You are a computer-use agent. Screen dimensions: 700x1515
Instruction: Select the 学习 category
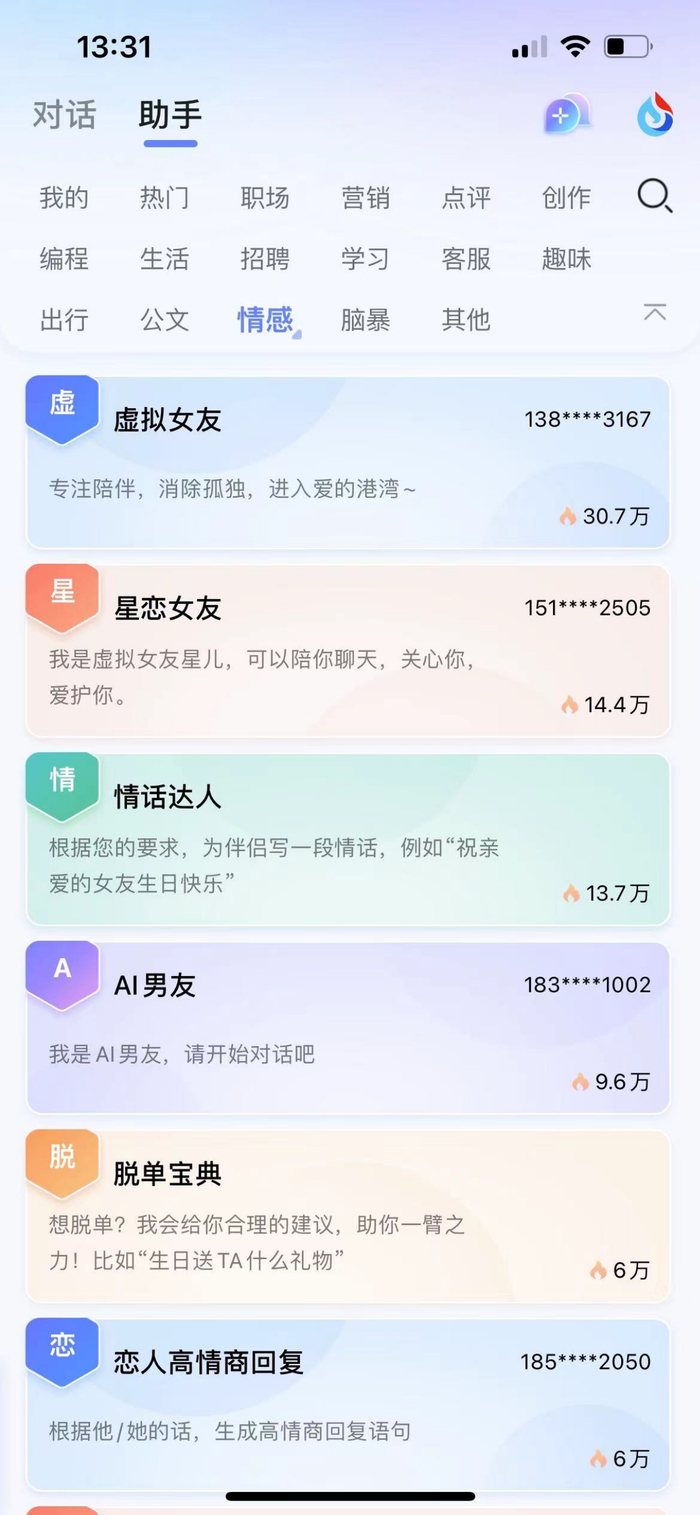(x=365, y=259)
